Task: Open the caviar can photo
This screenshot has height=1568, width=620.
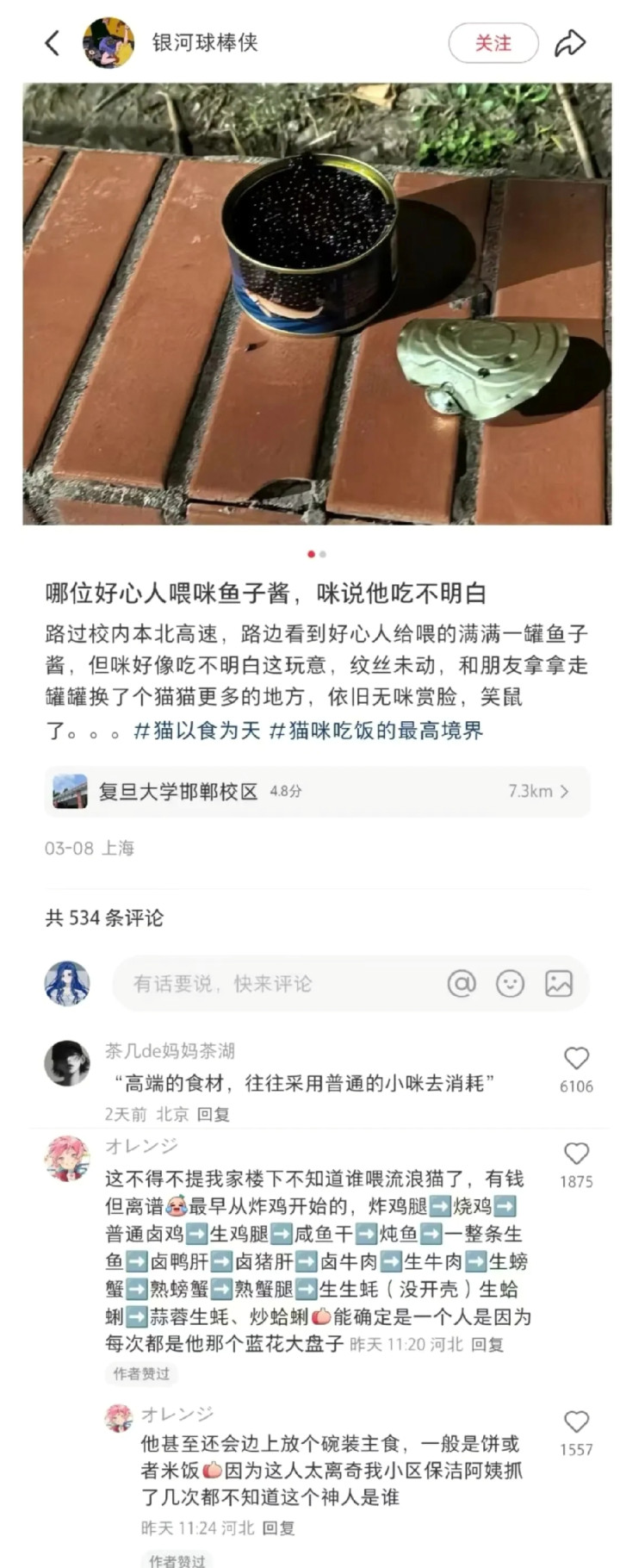Action: pos(317,303)
